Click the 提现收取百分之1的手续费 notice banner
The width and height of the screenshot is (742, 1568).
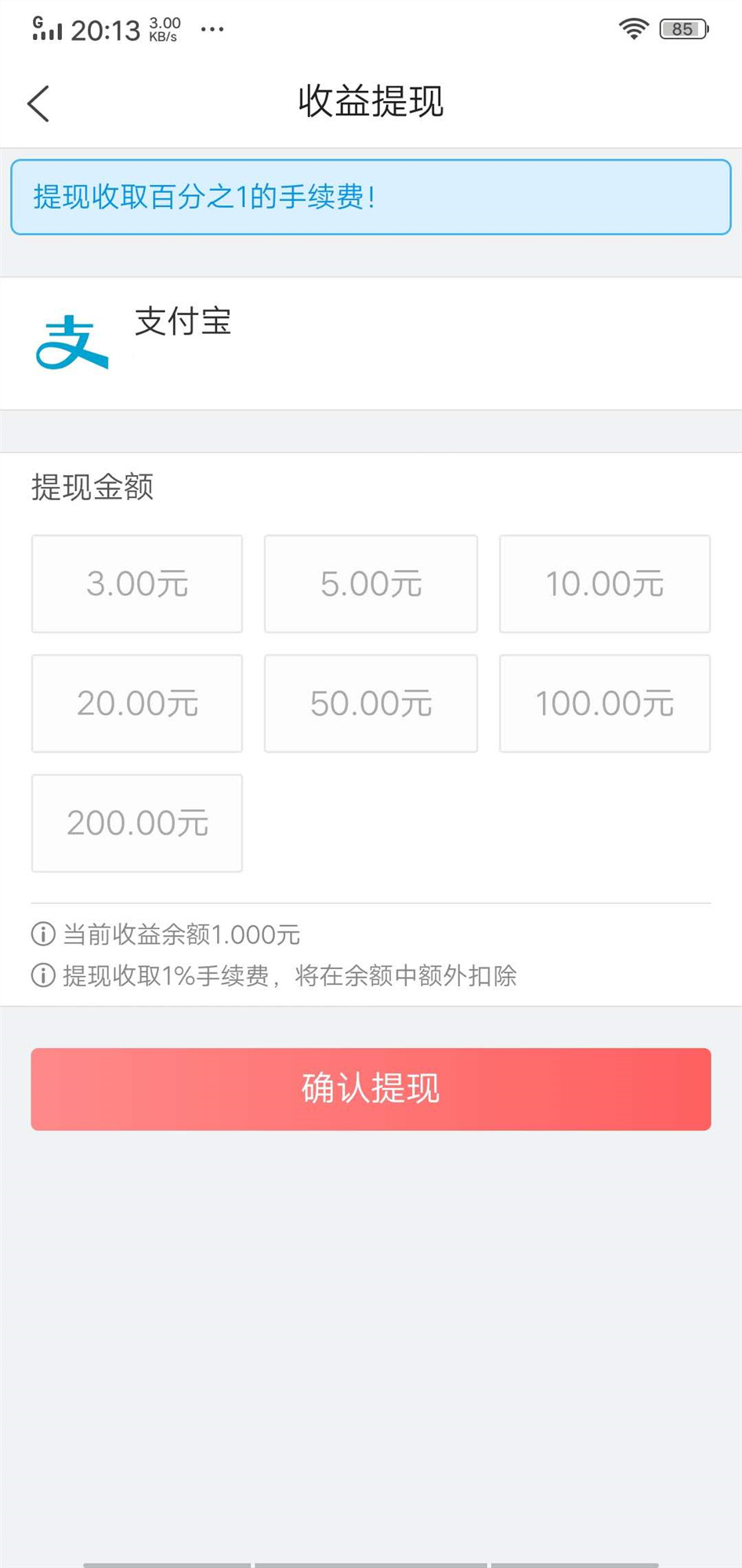click(371, 198)
